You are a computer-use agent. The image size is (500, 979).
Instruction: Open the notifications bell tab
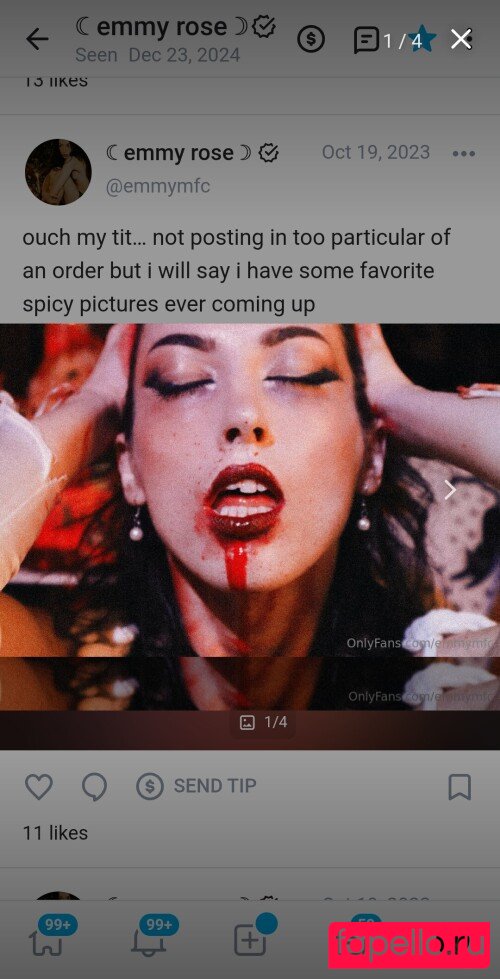click(x=149, y=940)
